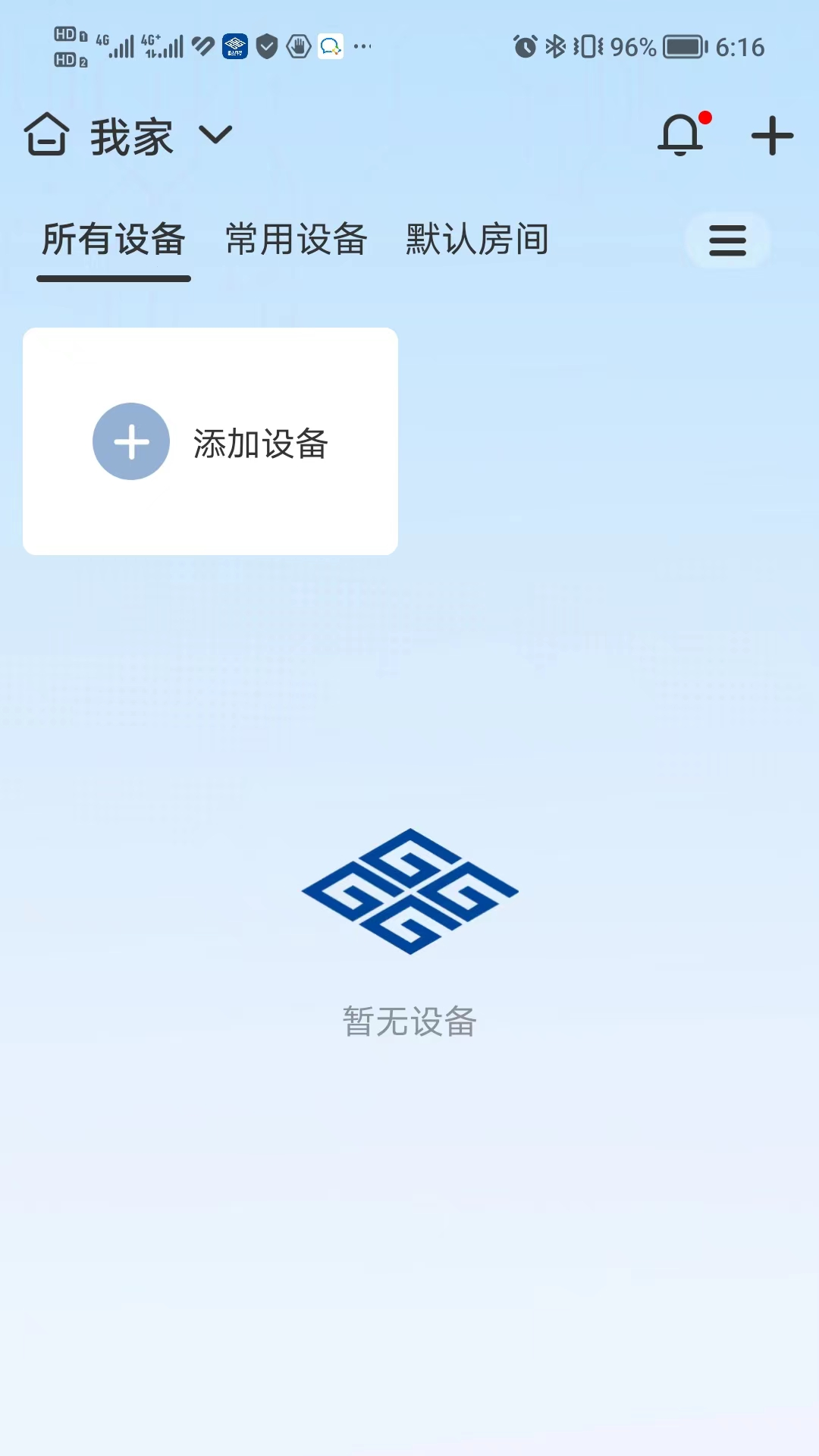Stay on the 所有设备 tab
The width and height of the screenshot is (819, 1456).
click(x=114, y=240)
